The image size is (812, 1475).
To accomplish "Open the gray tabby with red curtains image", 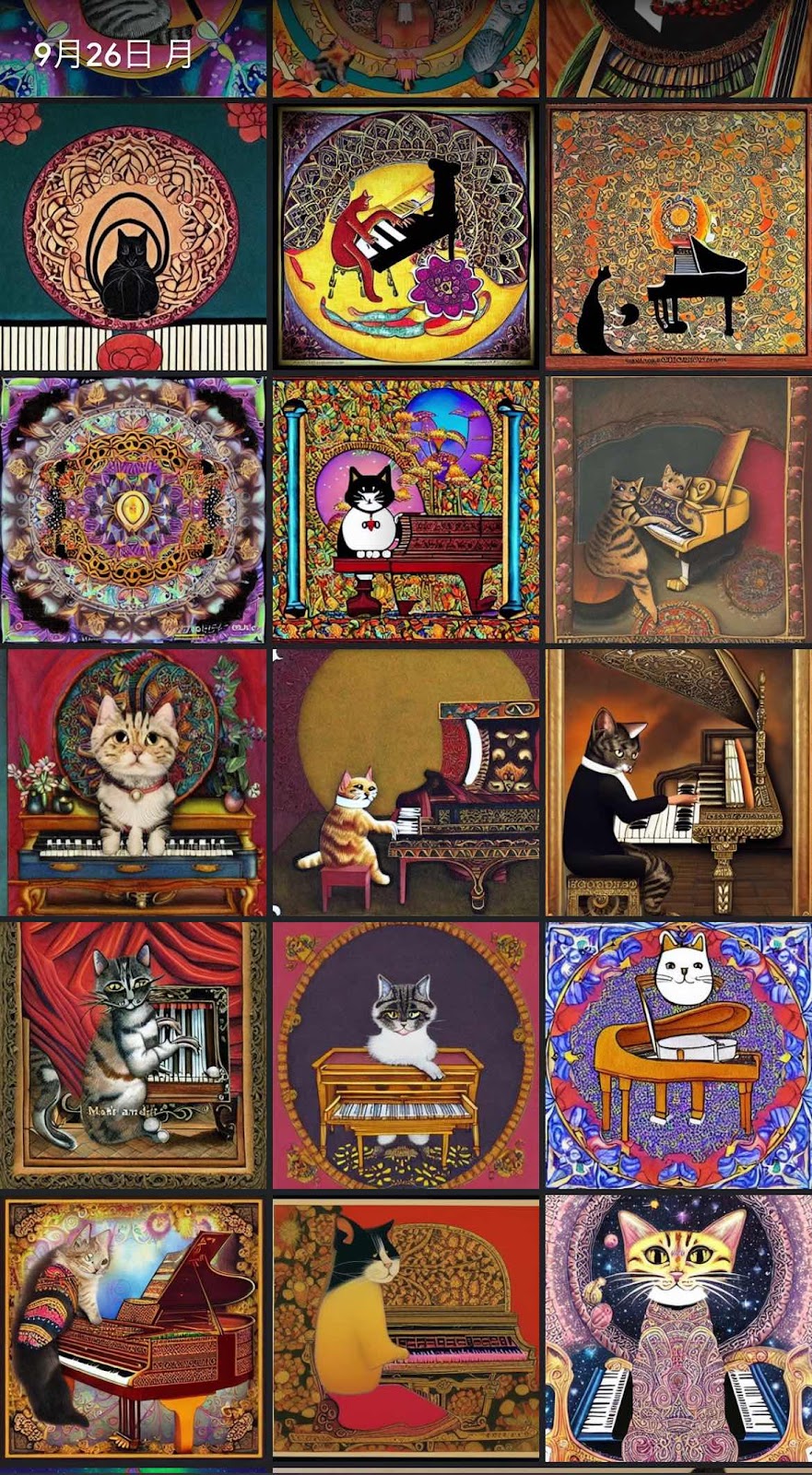I will (x=133, y=1056).
